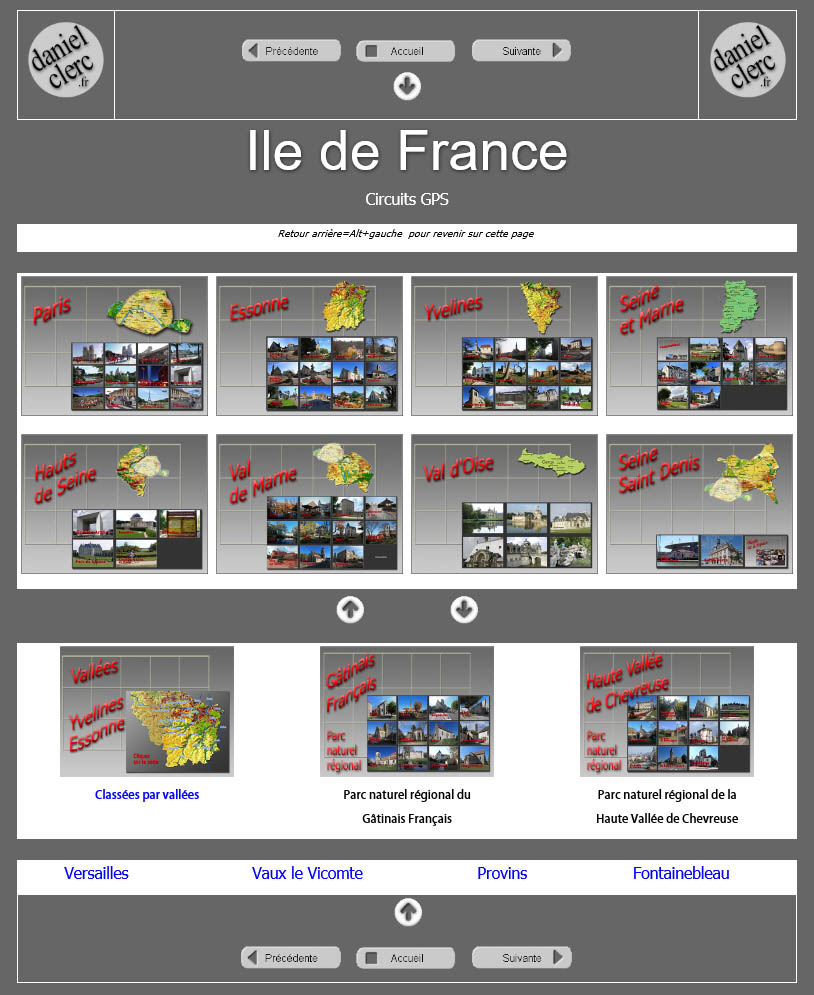Tap the top Suivante button

(521, 51)
